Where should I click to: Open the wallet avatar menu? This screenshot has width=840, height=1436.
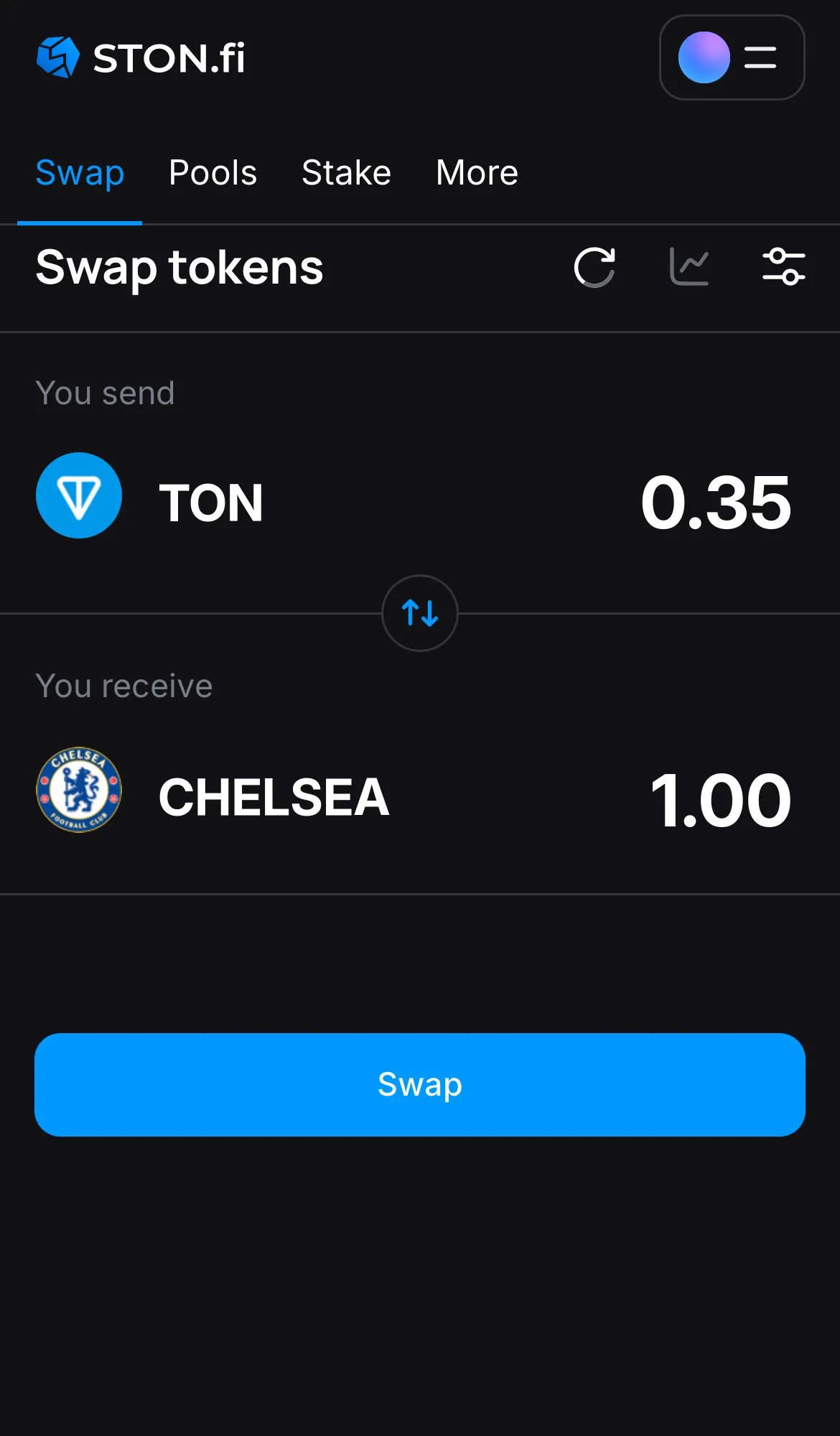pyautogui.click(x=703, y=57)
